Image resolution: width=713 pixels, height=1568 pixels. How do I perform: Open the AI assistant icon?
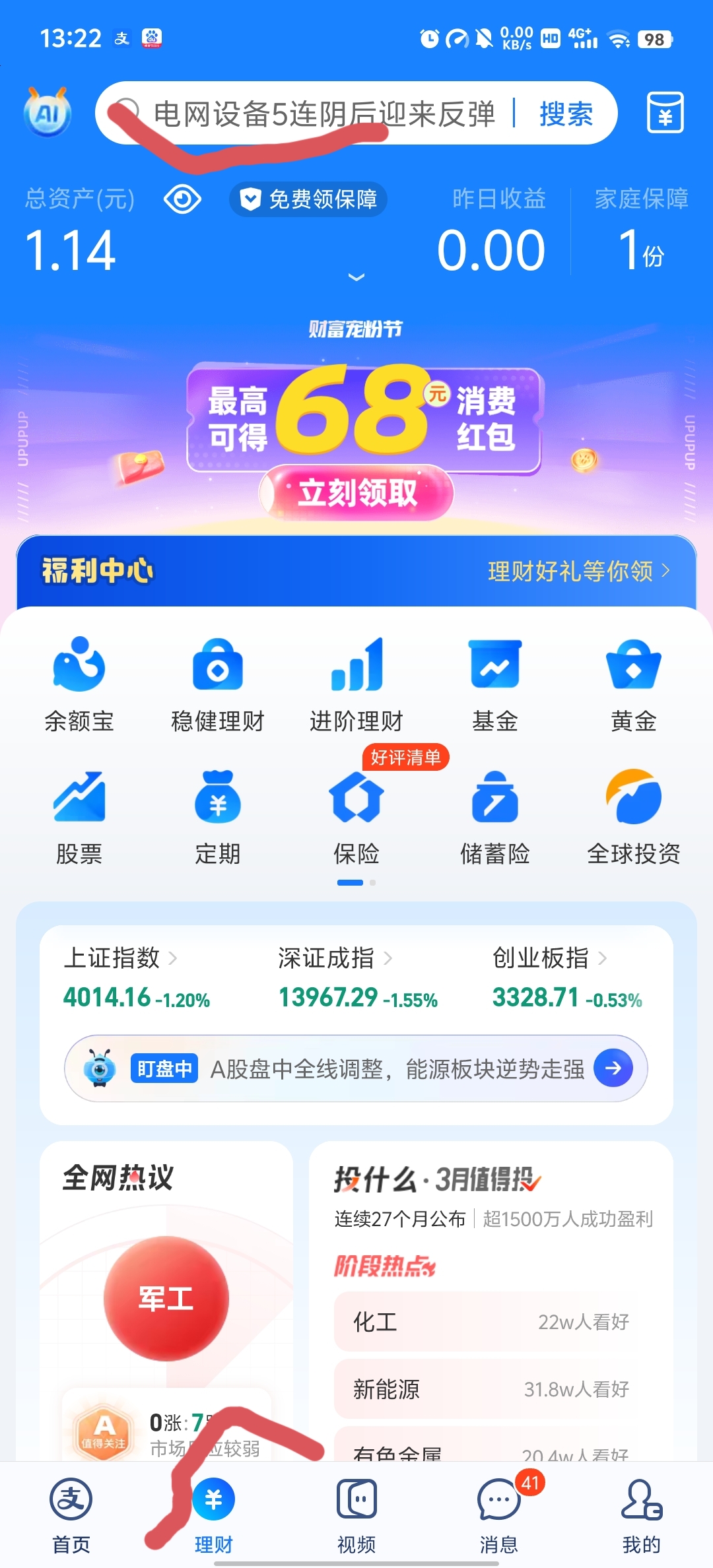tap(47, 113)
